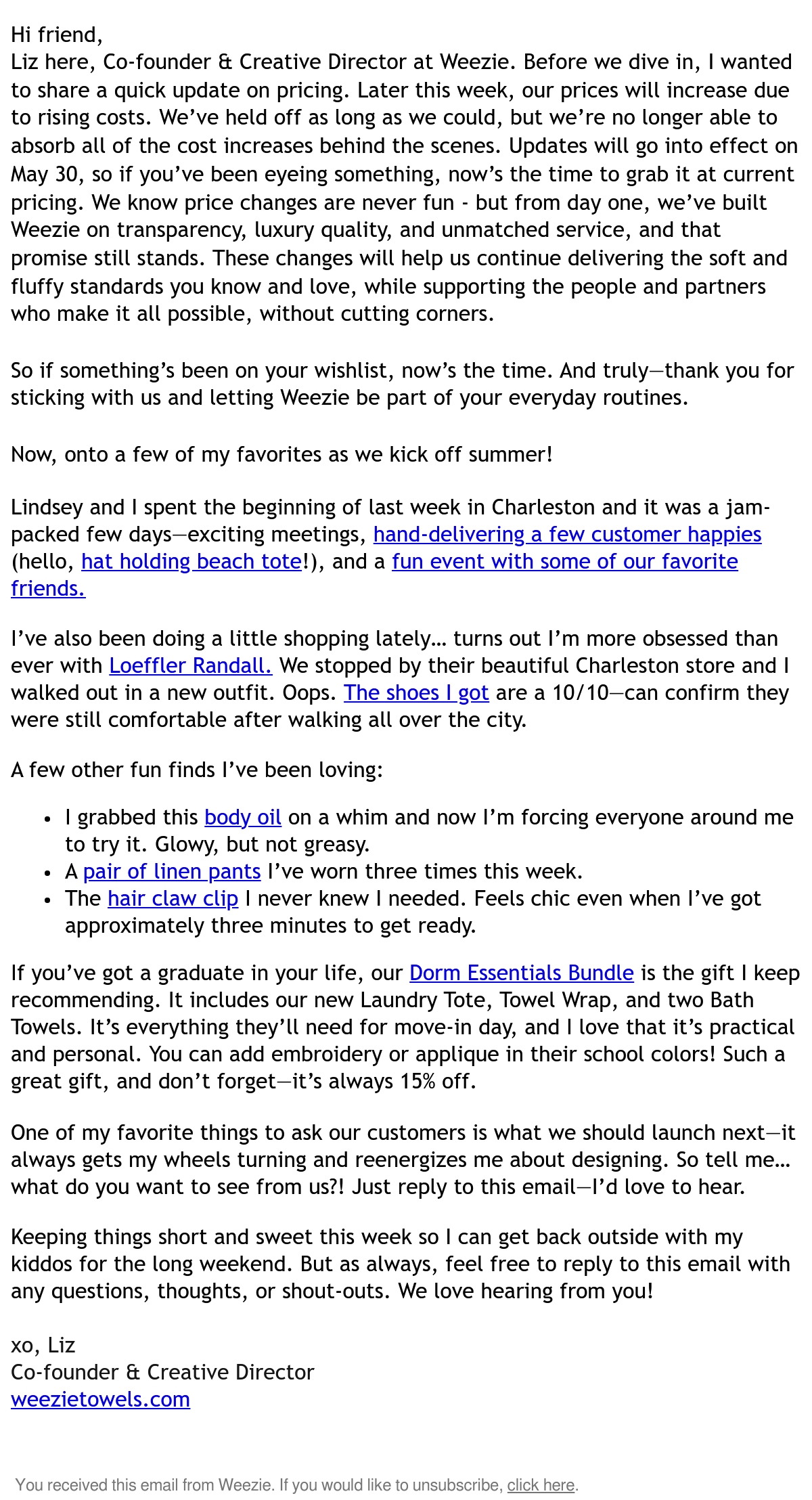Viewport: 812px width, 1500px height.
Task: Open the hand-delivering customer happies link
Action: point(567,534)
